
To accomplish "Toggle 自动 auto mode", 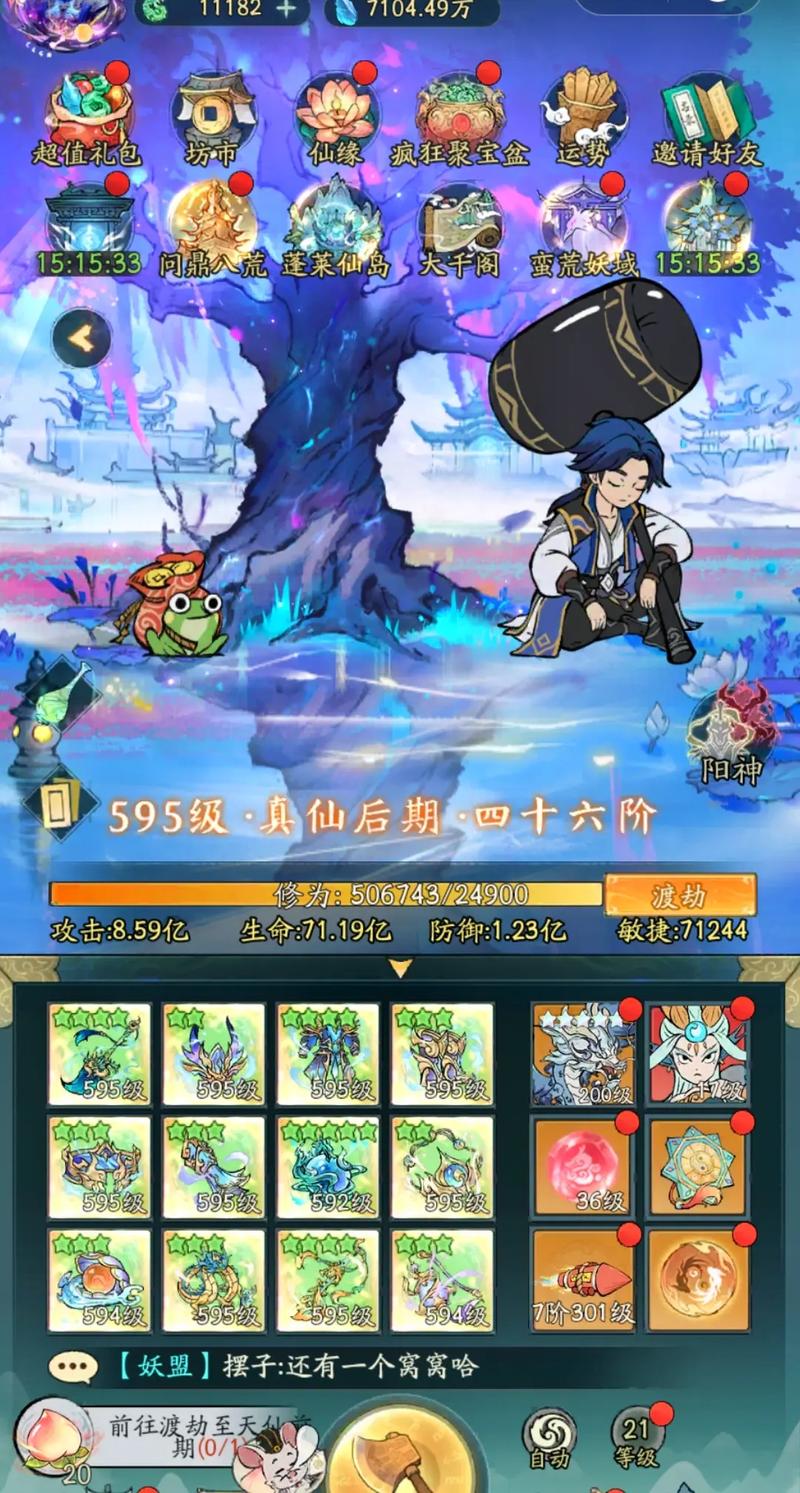I will [549, 1440].
